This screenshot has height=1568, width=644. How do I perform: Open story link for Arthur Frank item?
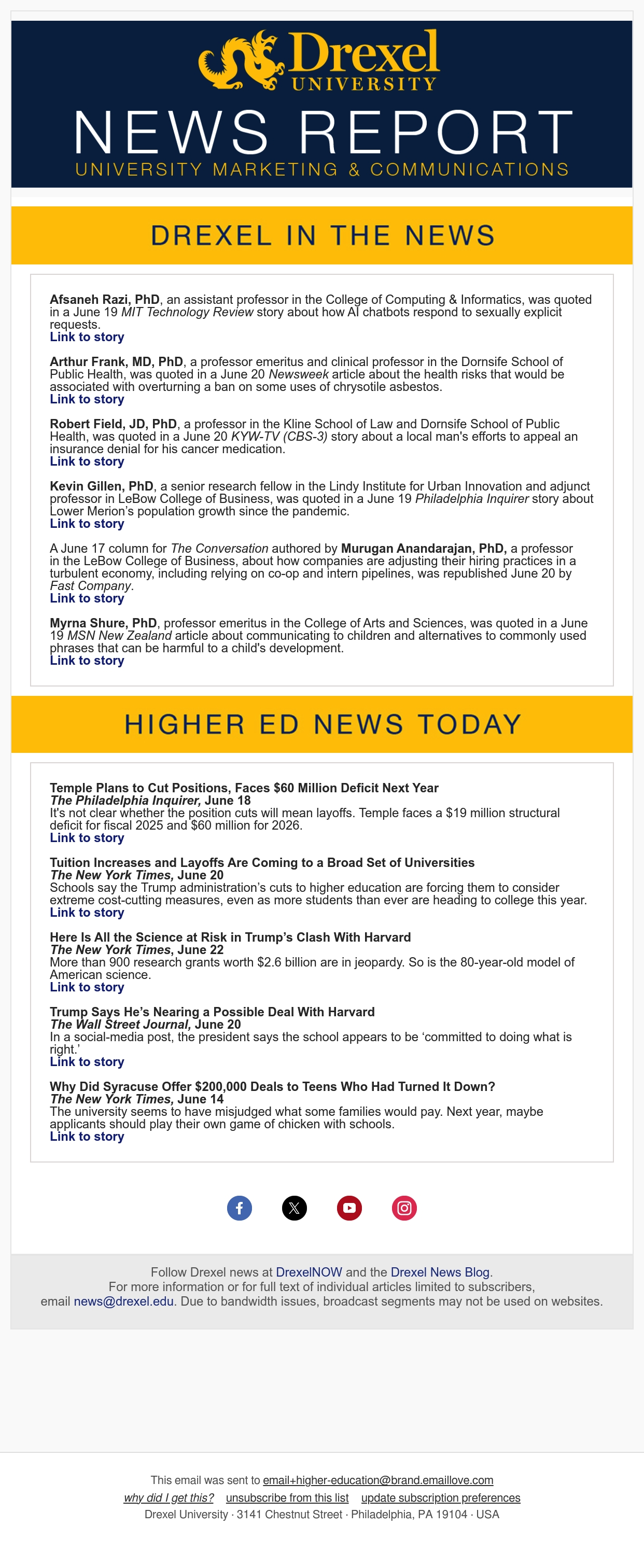(87, 399)
